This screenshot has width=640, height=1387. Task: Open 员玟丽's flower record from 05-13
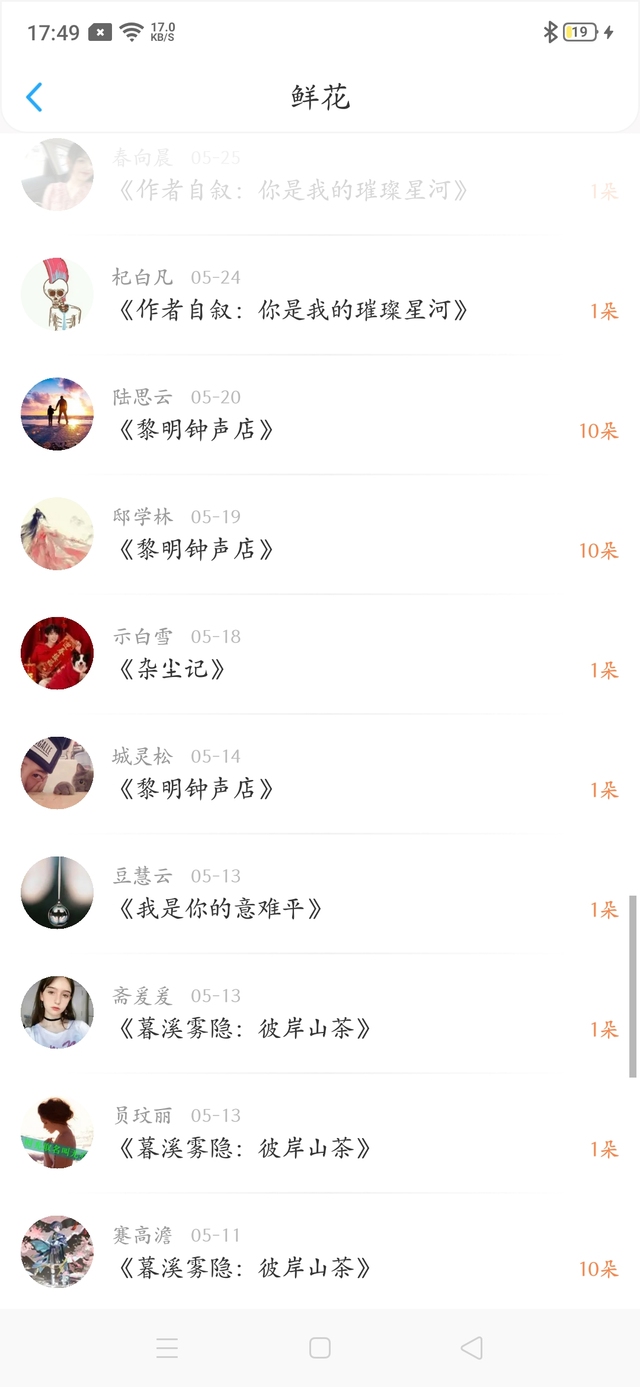tap(320, 1134)
